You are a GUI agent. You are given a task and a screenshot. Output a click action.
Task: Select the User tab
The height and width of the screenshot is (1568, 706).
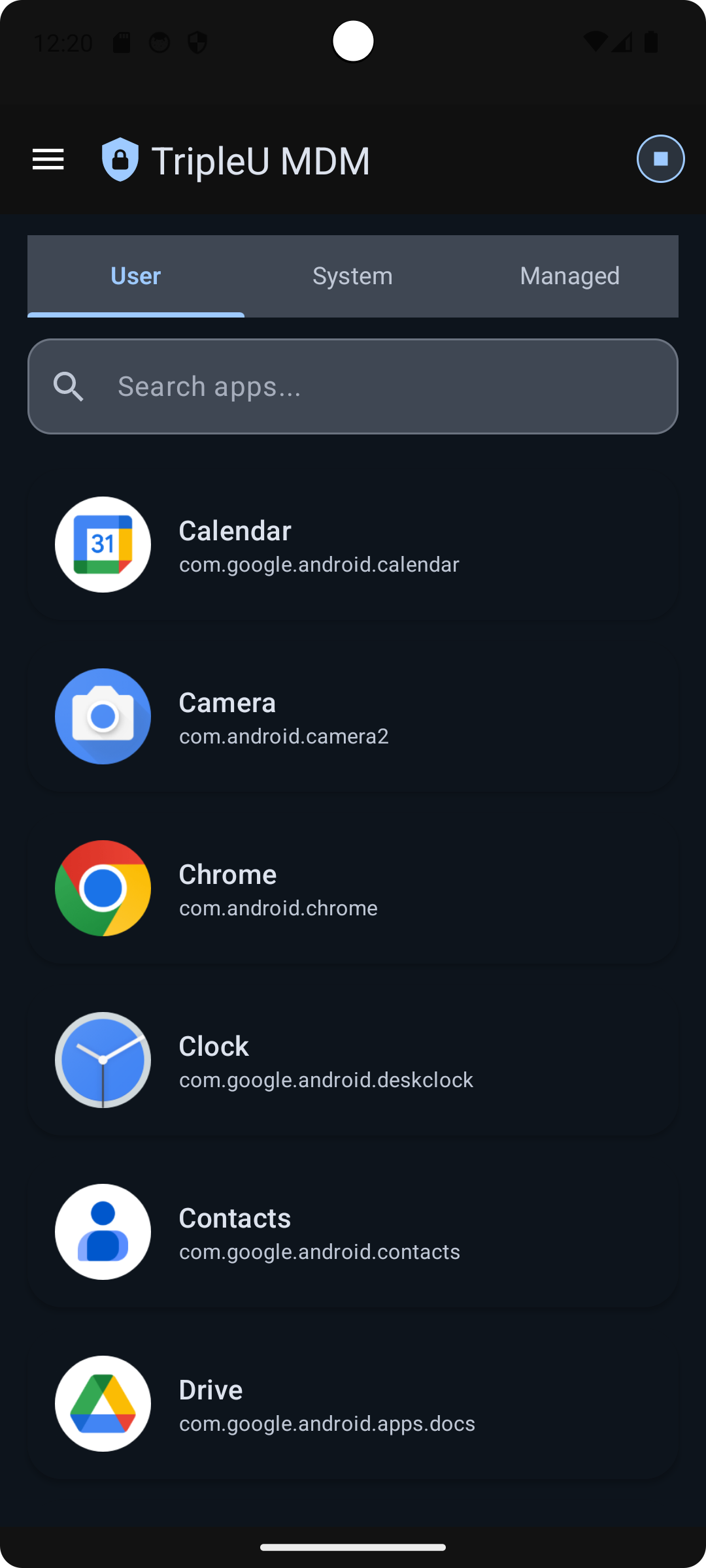135,276
